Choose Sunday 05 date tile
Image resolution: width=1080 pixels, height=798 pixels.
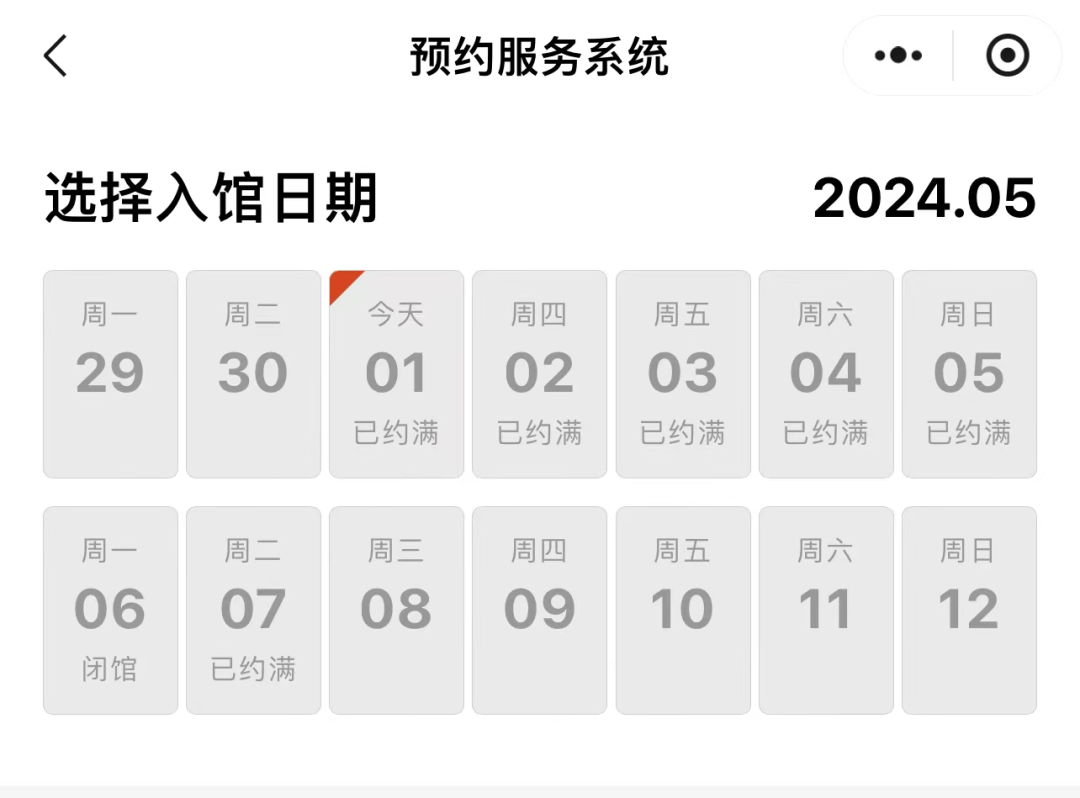(968, 374)
